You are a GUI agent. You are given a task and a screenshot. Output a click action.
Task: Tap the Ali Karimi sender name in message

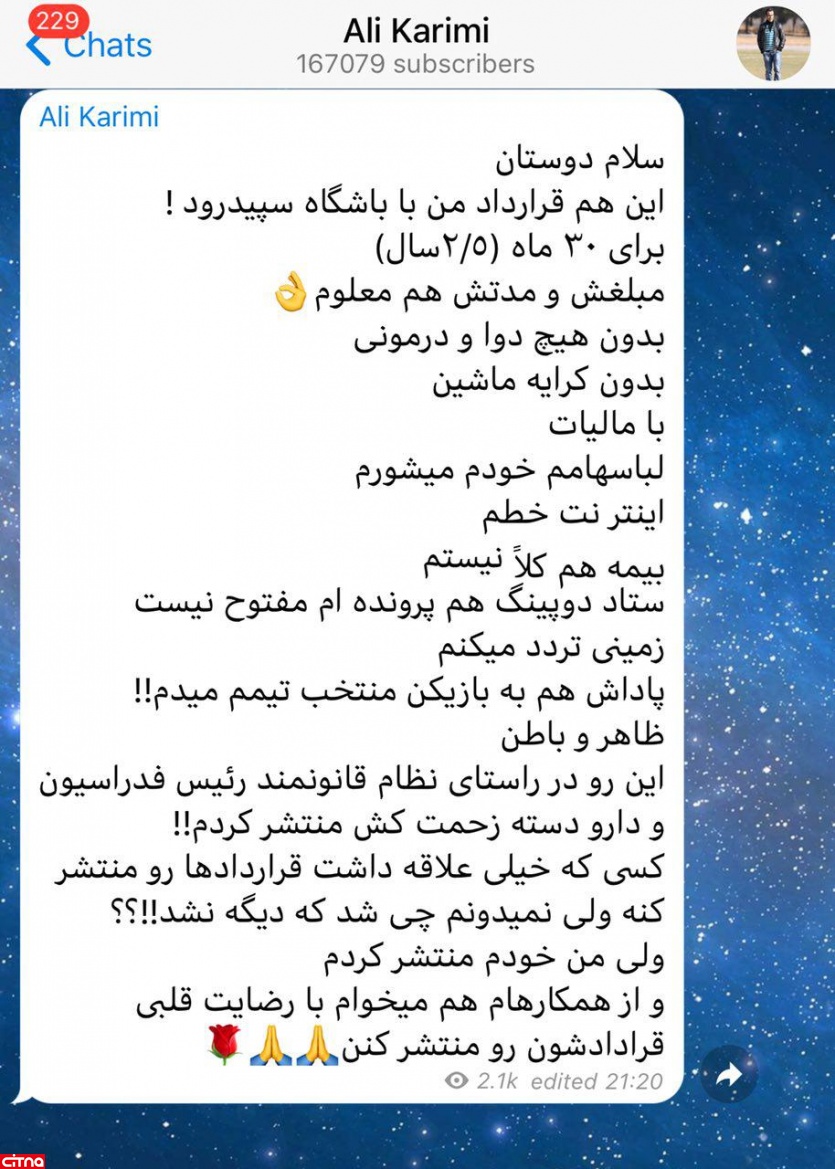click(x=99, y=117)
